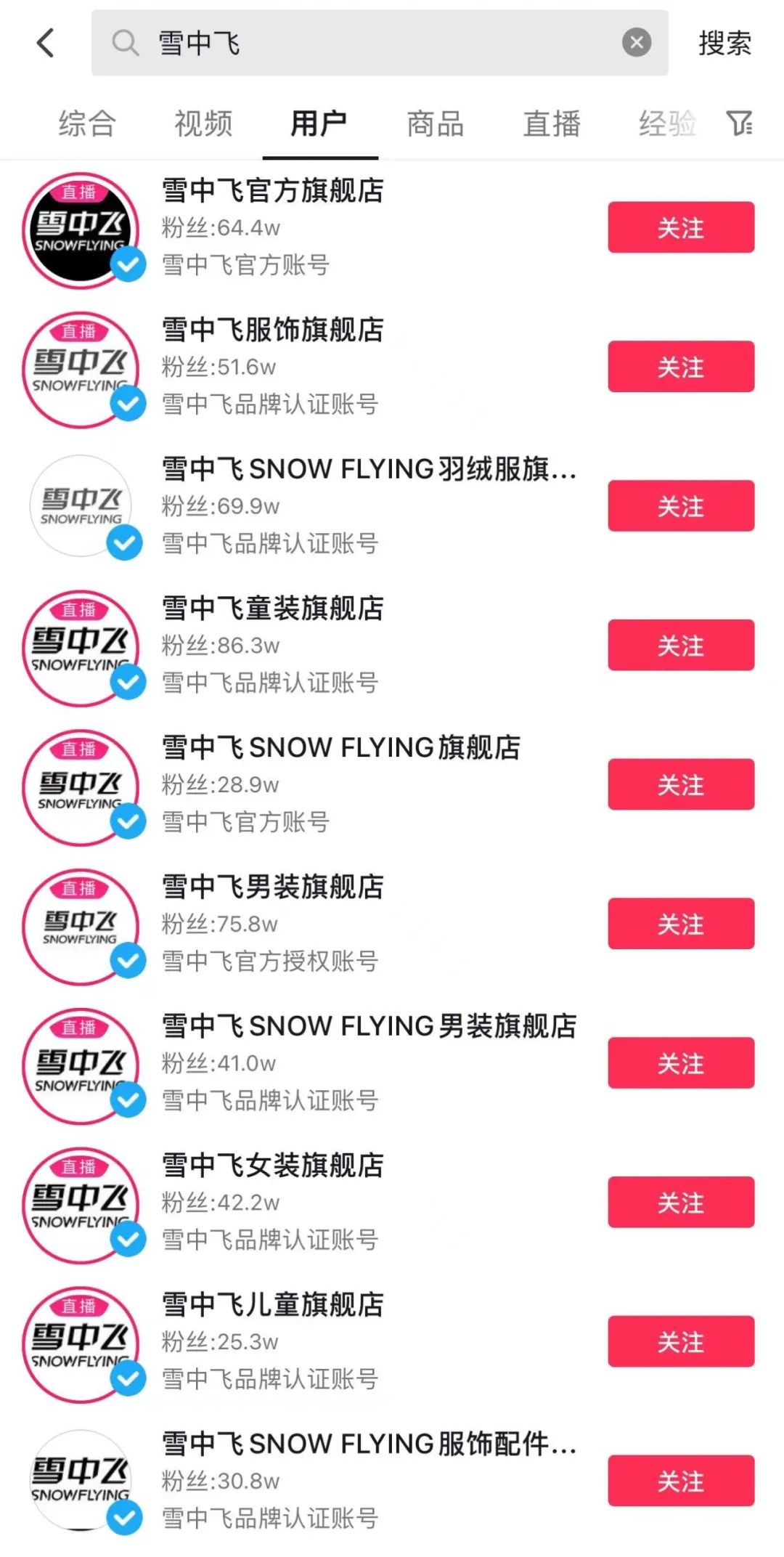Follow 雪中飞女装旗舰店

(680, 1203)
